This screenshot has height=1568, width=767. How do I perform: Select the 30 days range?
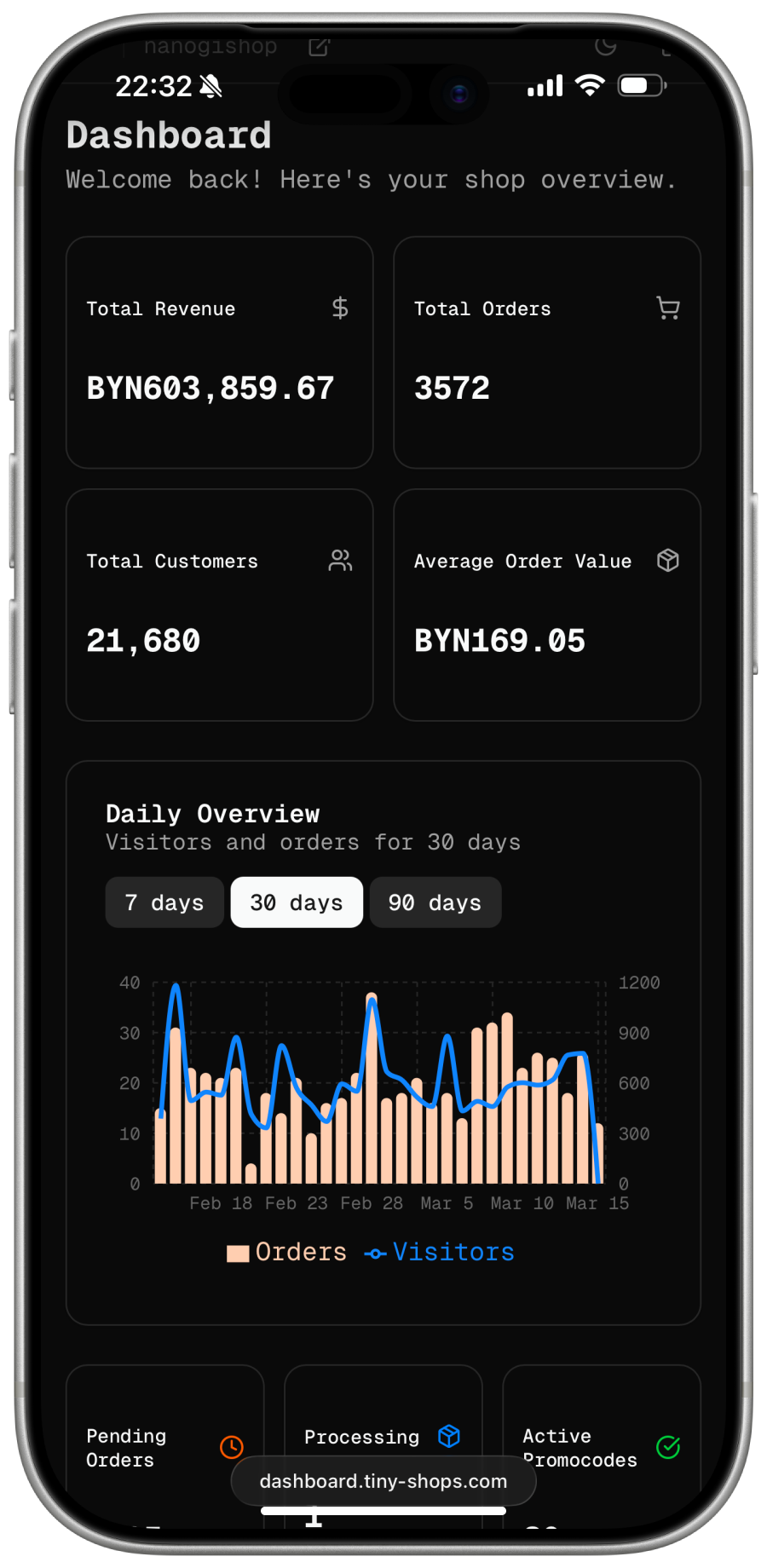(x=297, y=902)
